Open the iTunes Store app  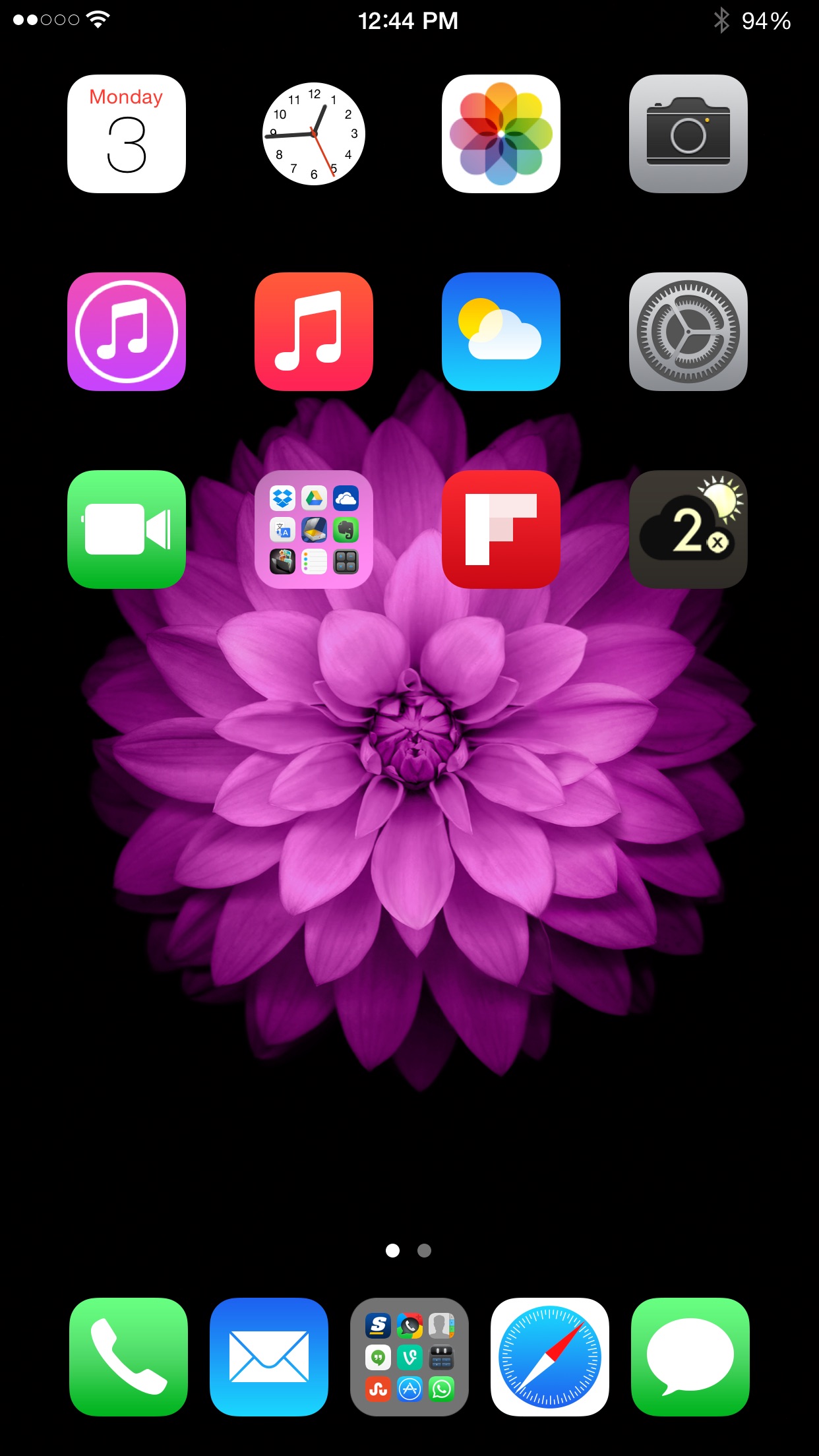tap(127, 332)
